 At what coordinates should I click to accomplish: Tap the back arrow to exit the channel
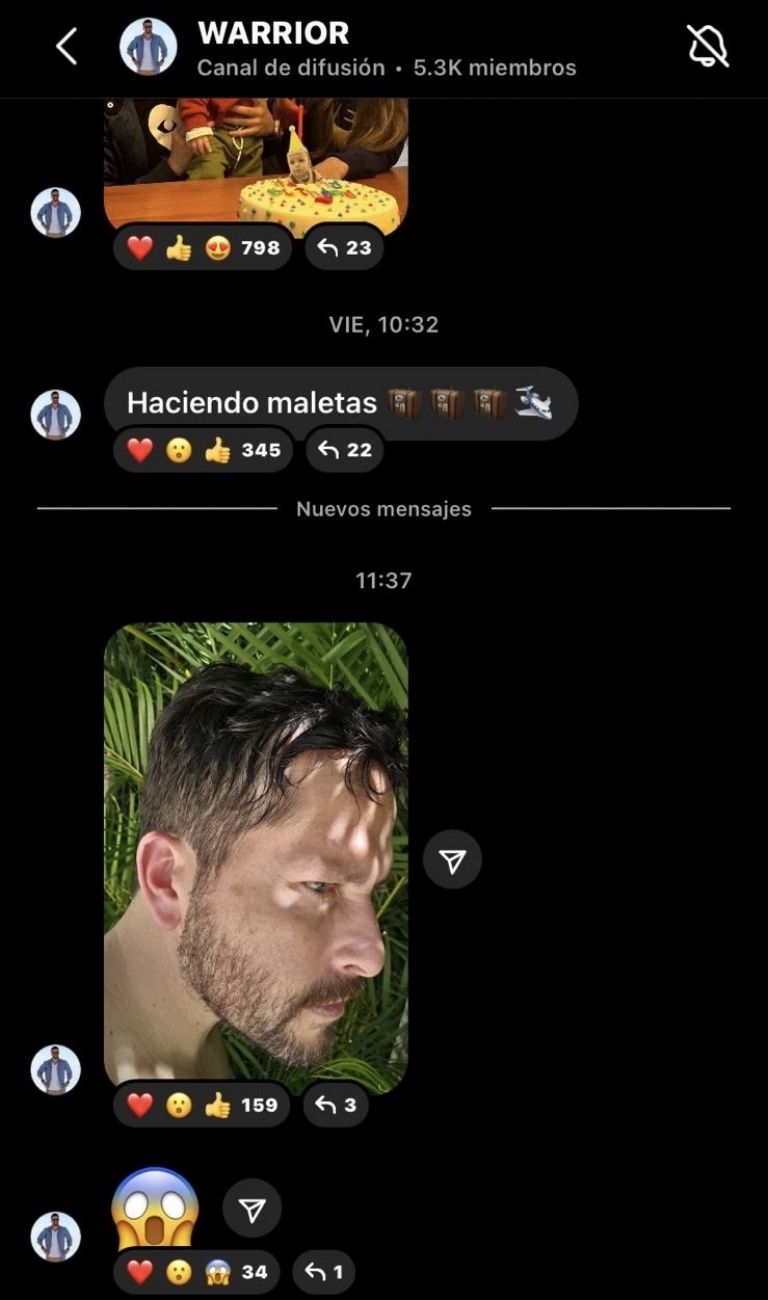coord(66,44)
